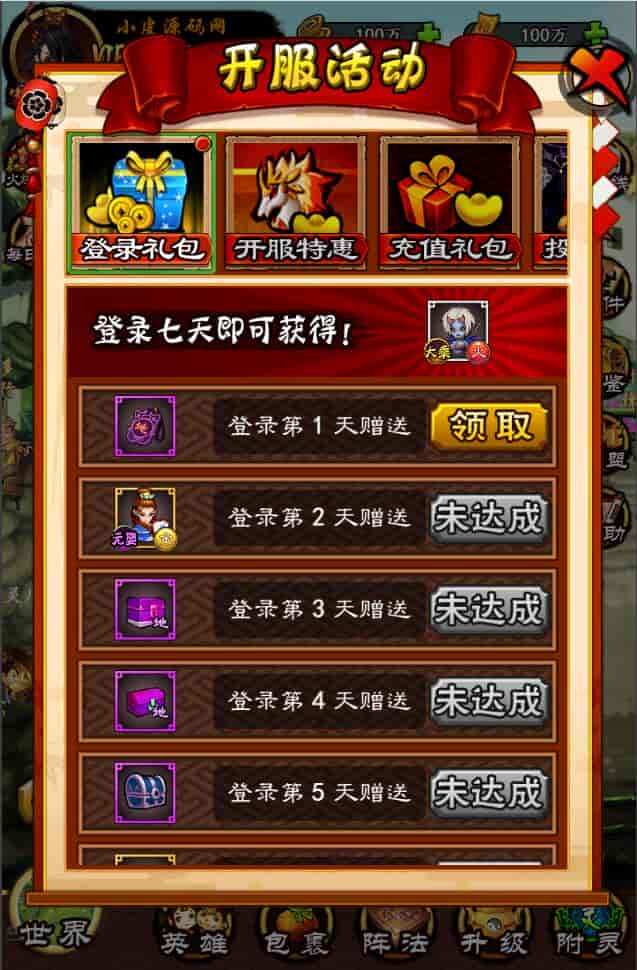The height and width of the screenshot is (970, 637).
Task: Tap 未达成 for the day 2 reward
Action: pos(489,517)
